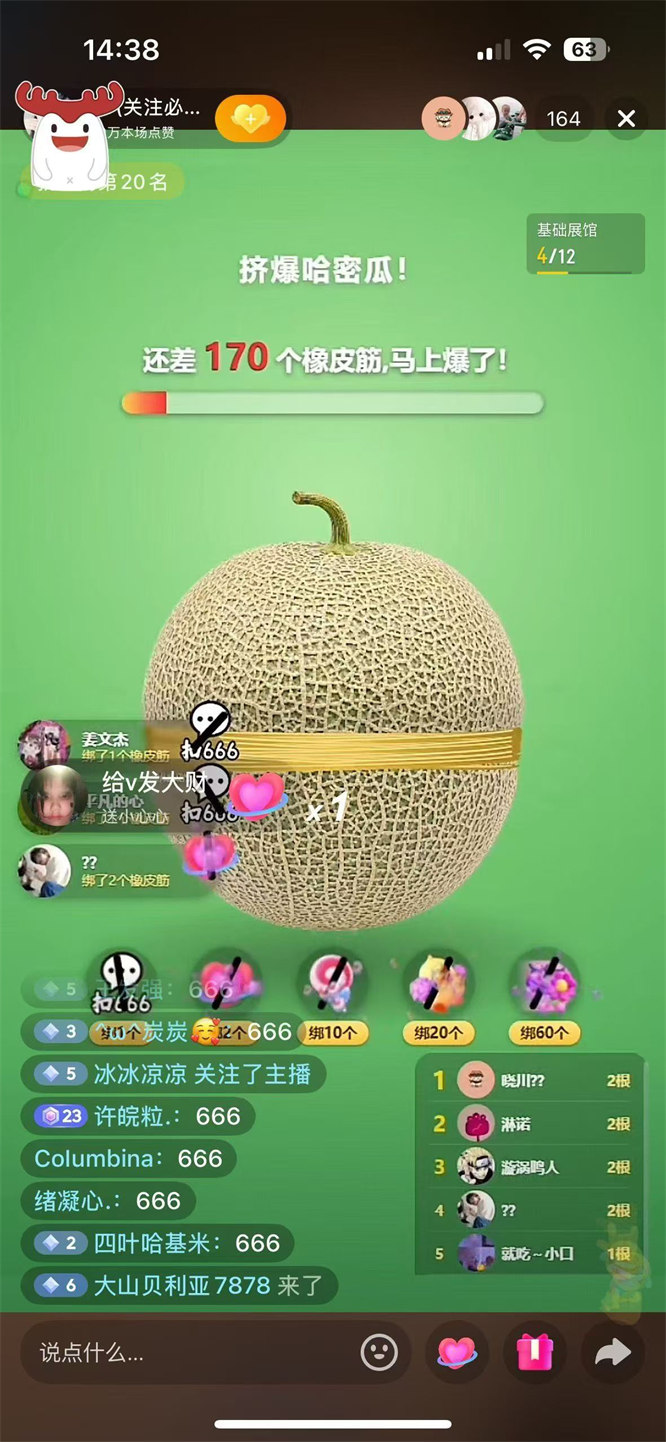Image resolution: width=666 pixels, height=1442 pixels.
Task: Send a heart like from the bottom bar
Action: (457, 1353)
